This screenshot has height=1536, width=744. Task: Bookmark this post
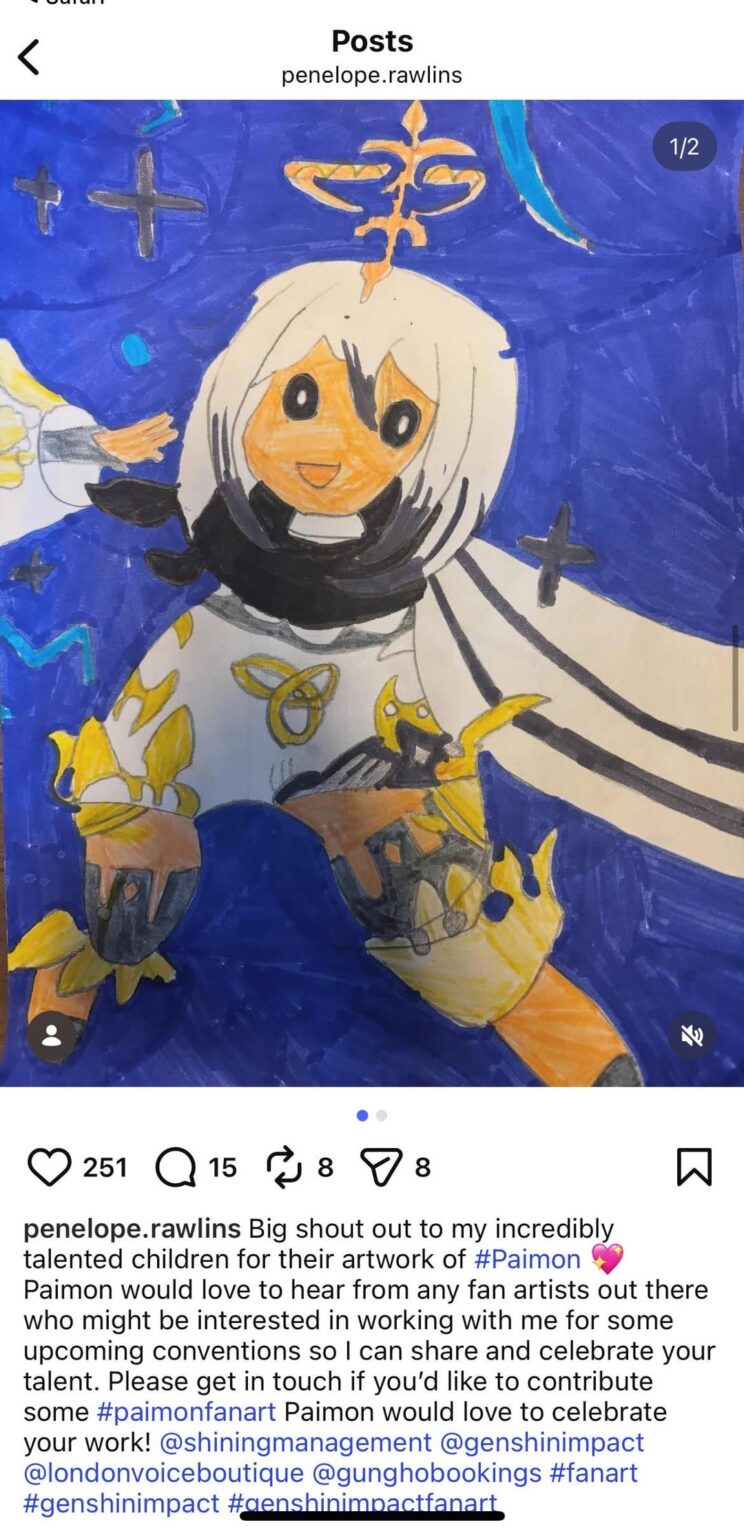(x=694, y=1166)
